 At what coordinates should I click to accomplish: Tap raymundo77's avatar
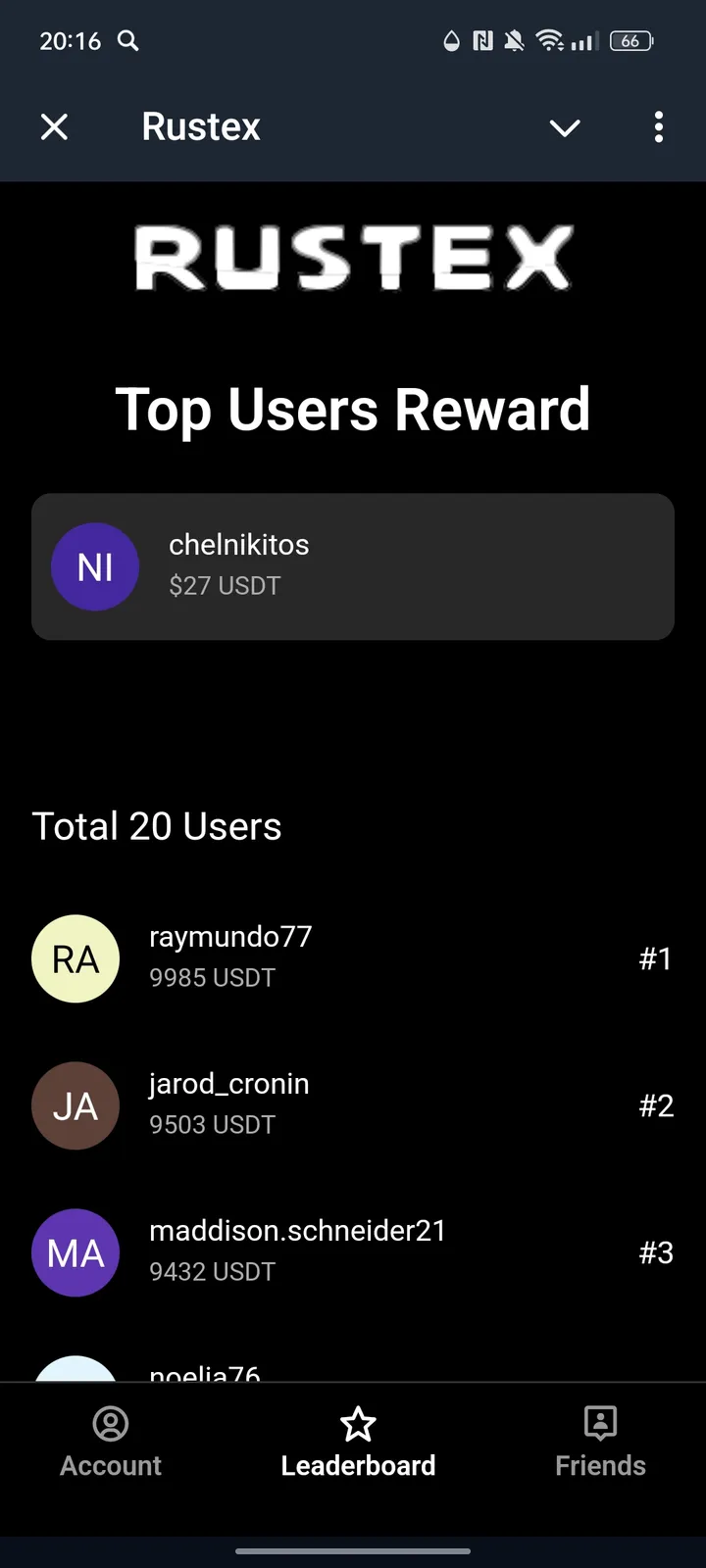click(76, 958)
